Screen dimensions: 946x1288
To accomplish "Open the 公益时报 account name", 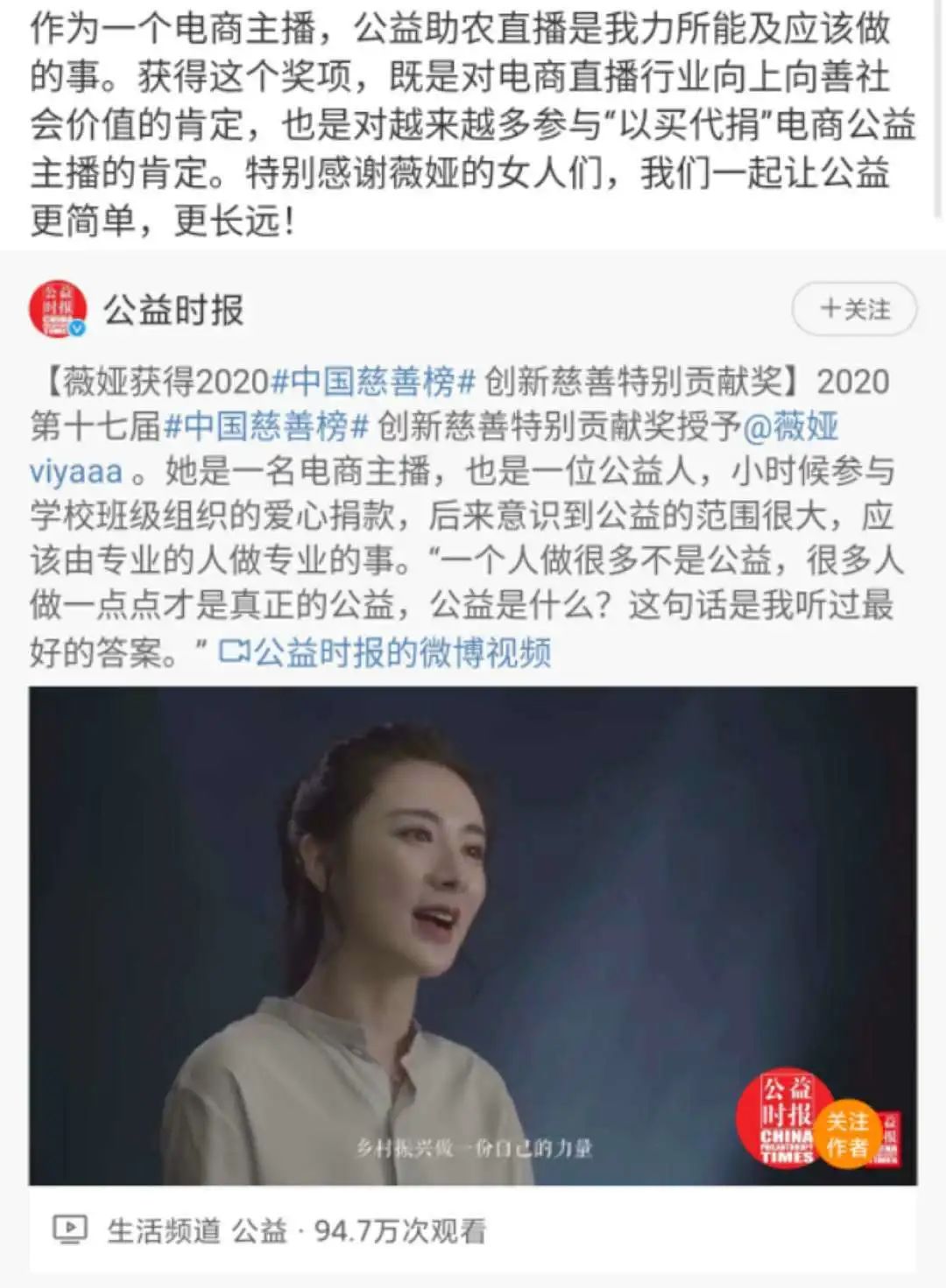I will coord(173,310).
